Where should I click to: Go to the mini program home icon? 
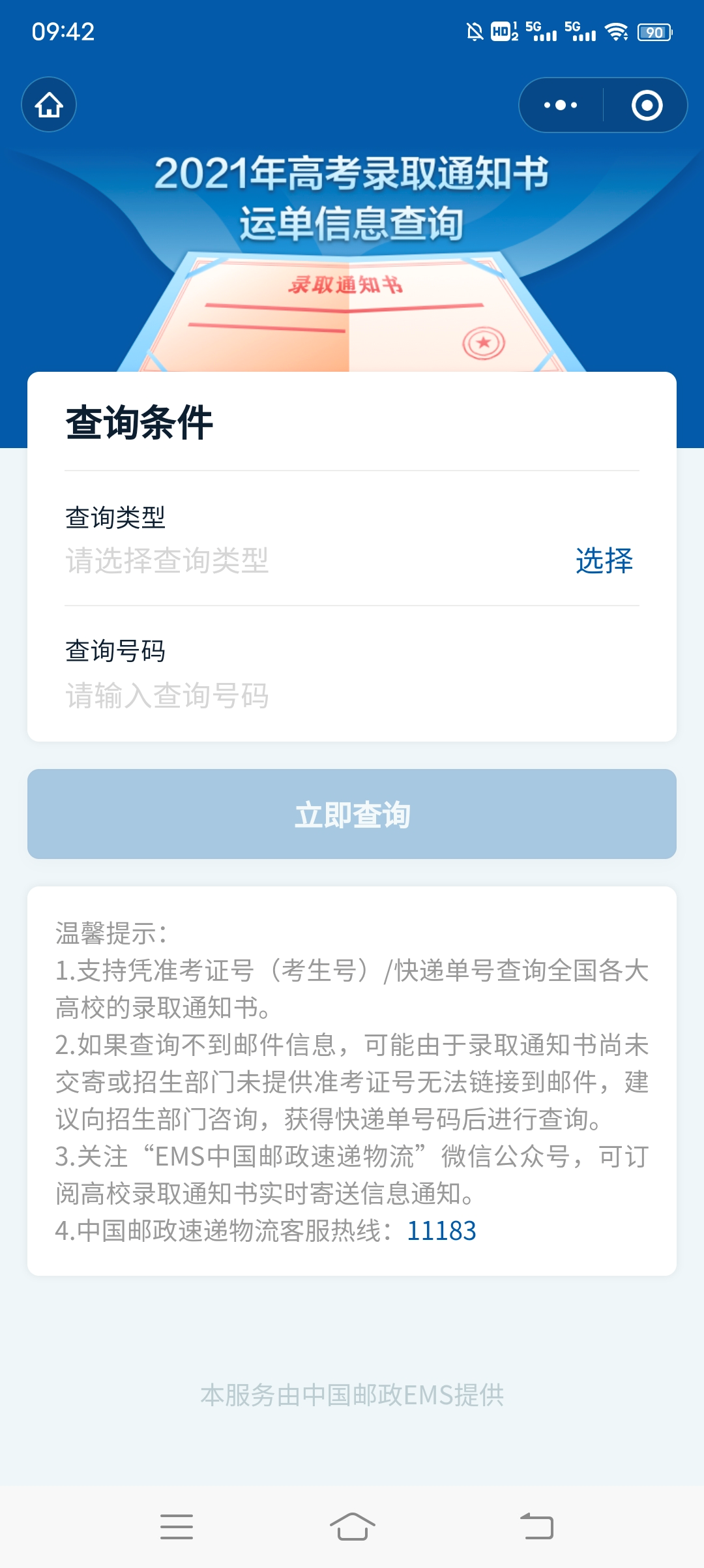tap(49, 104)
